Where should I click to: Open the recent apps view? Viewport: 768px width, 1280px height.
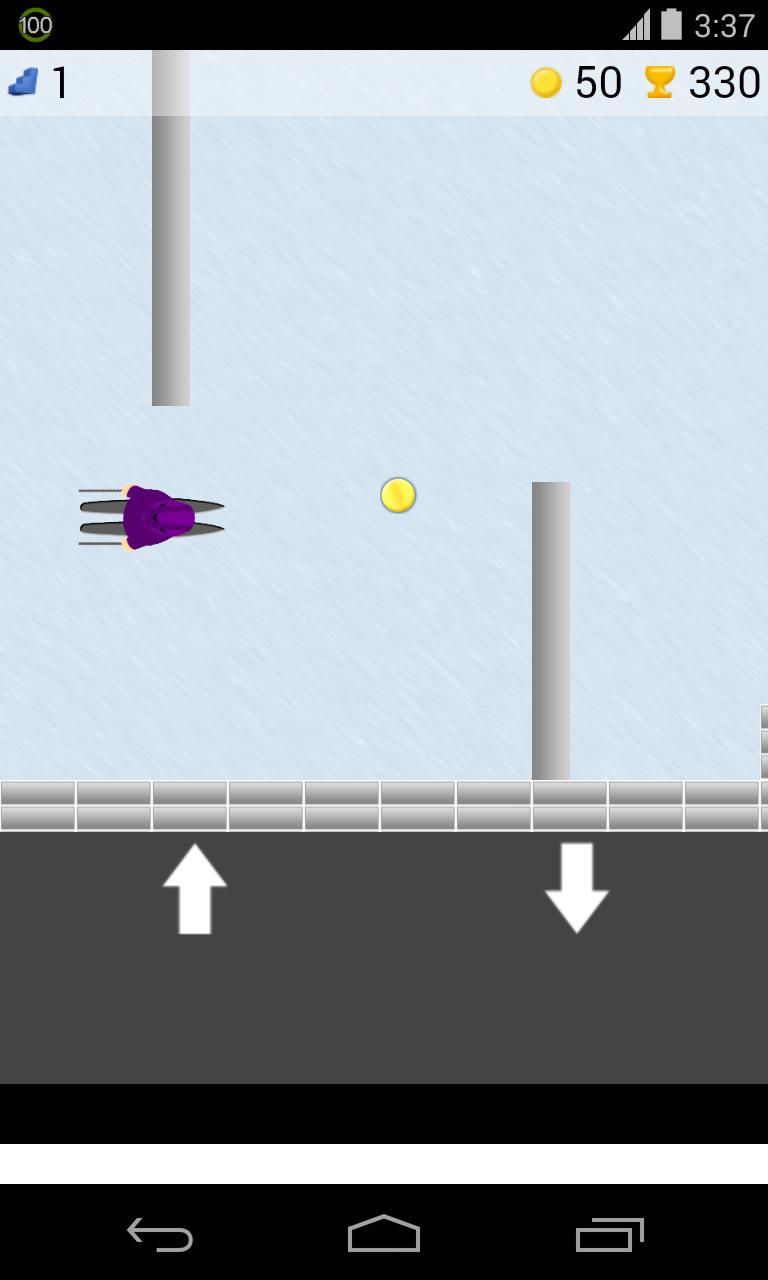(x=609, y=1235)
